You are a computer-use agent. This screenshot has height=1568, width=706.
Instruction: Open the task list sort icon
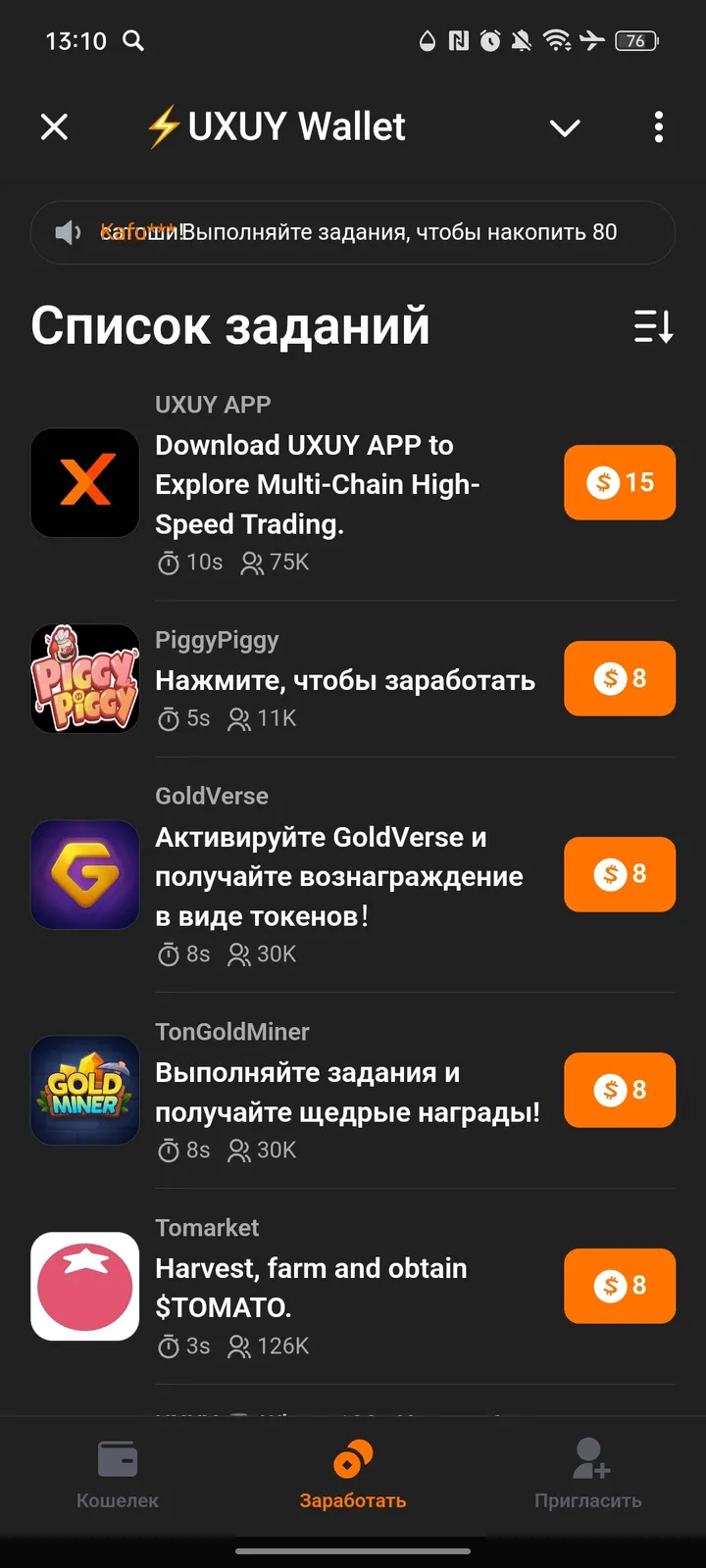[652, 327]
